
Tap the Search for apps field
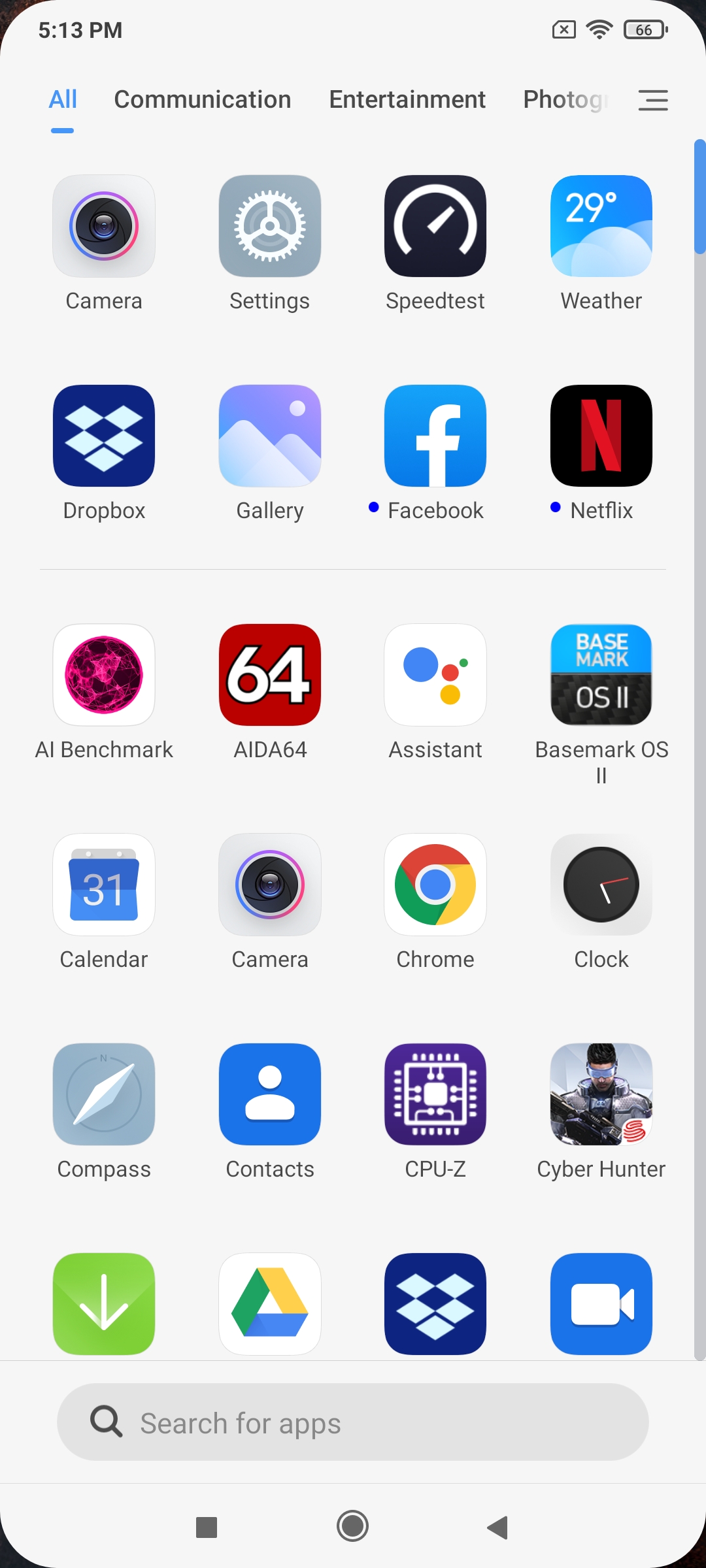[x=353, y=1422]
